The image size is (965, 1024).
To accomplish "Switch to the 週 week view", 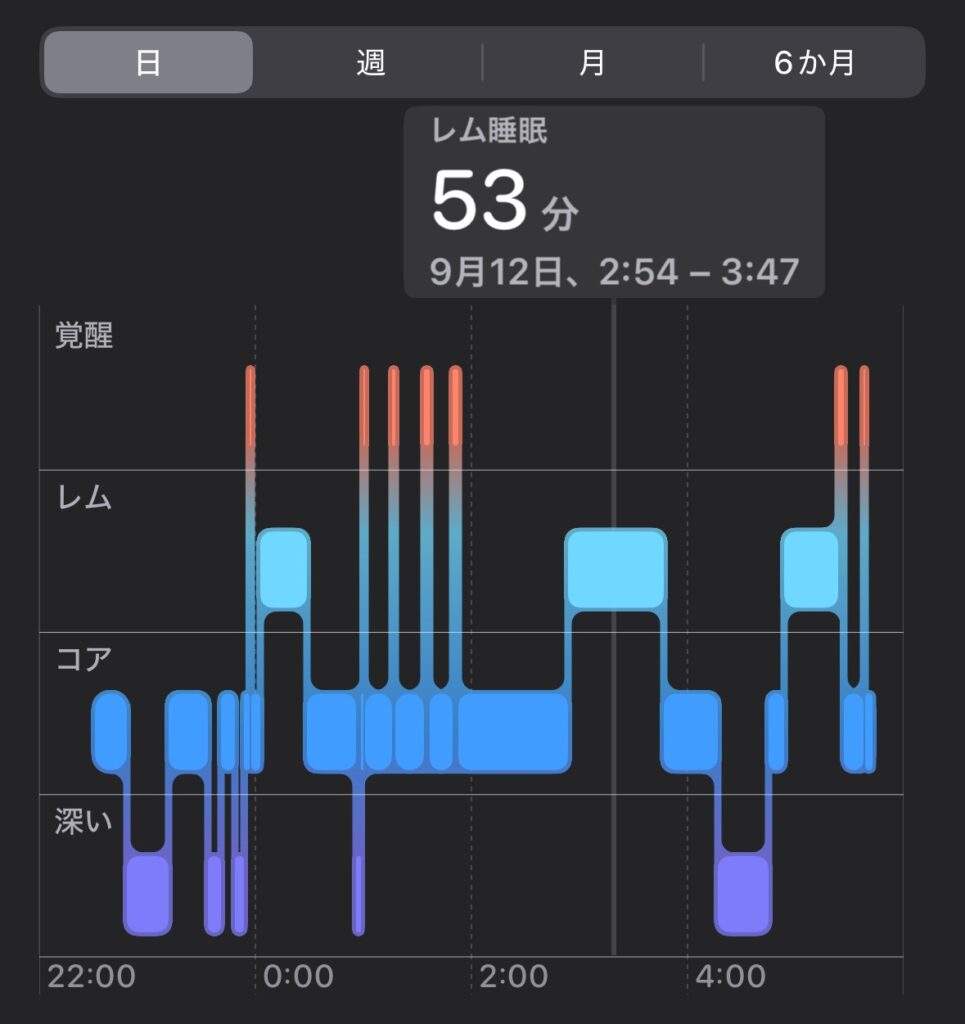I will [370, 62].
